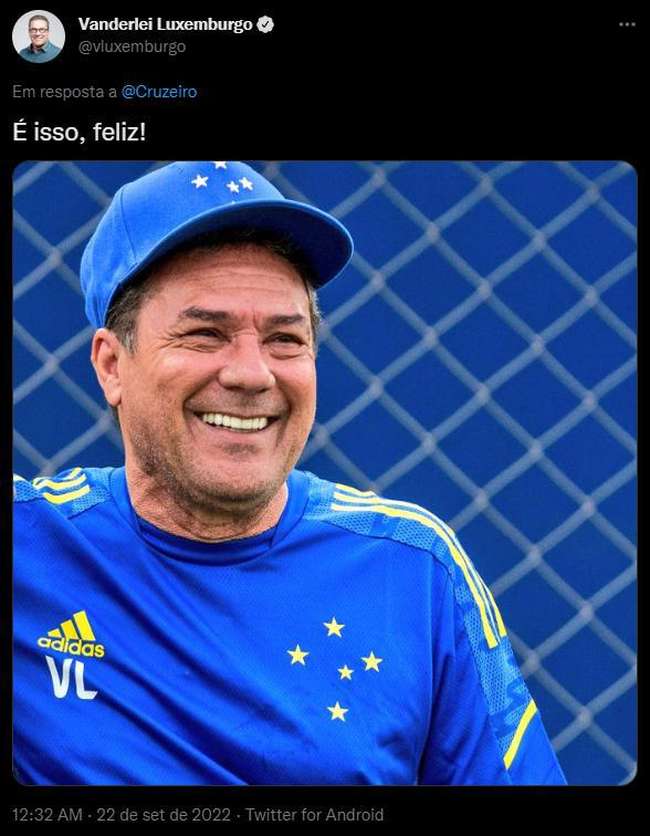650x836 pixels.
Task: Tap the display name Vanderlei Luxemburgo
Action: [165, 25]
